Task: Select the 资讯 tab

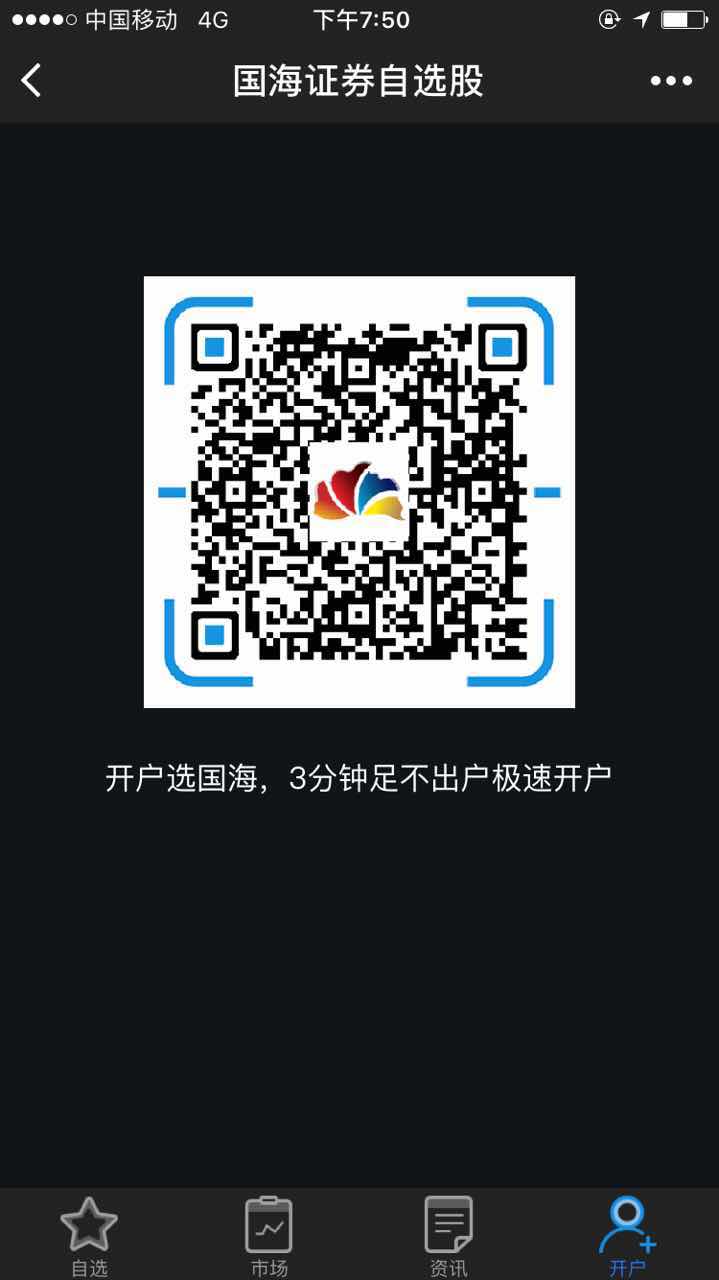Action: pos(448,1237)
